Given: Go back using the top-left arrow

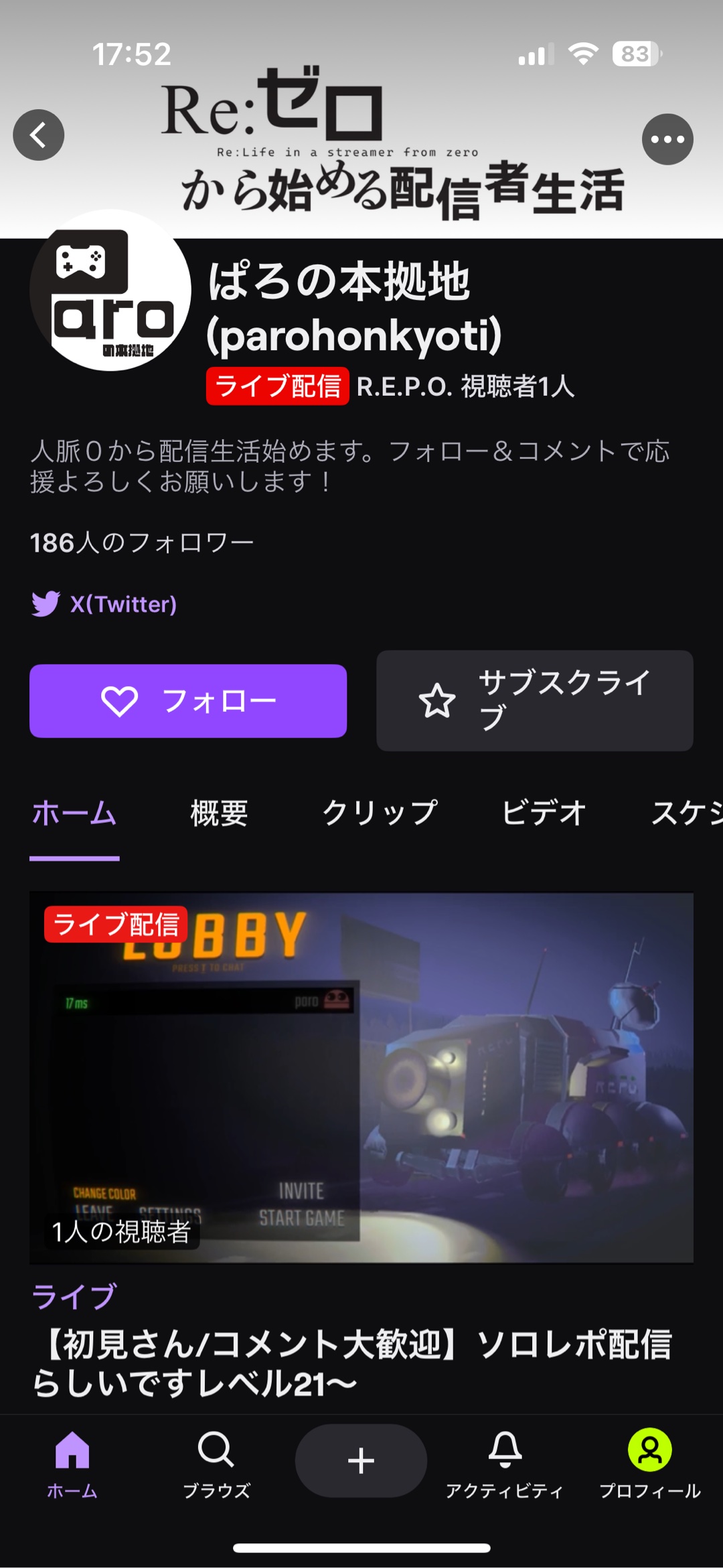Looking at the screenshot, I should 39,135.
